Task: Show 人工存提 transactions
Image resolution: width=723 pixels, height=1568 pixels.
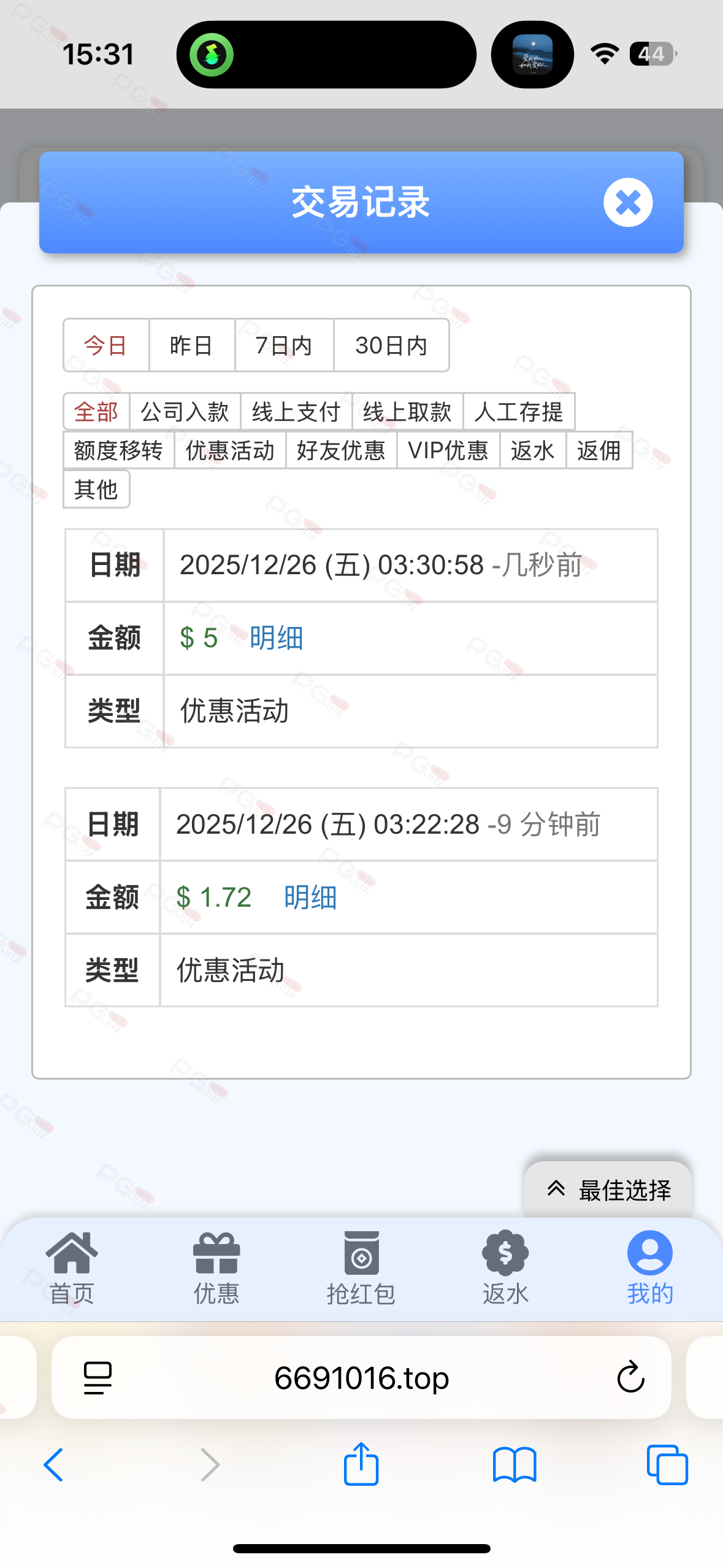Action: [x=519, y=412]
